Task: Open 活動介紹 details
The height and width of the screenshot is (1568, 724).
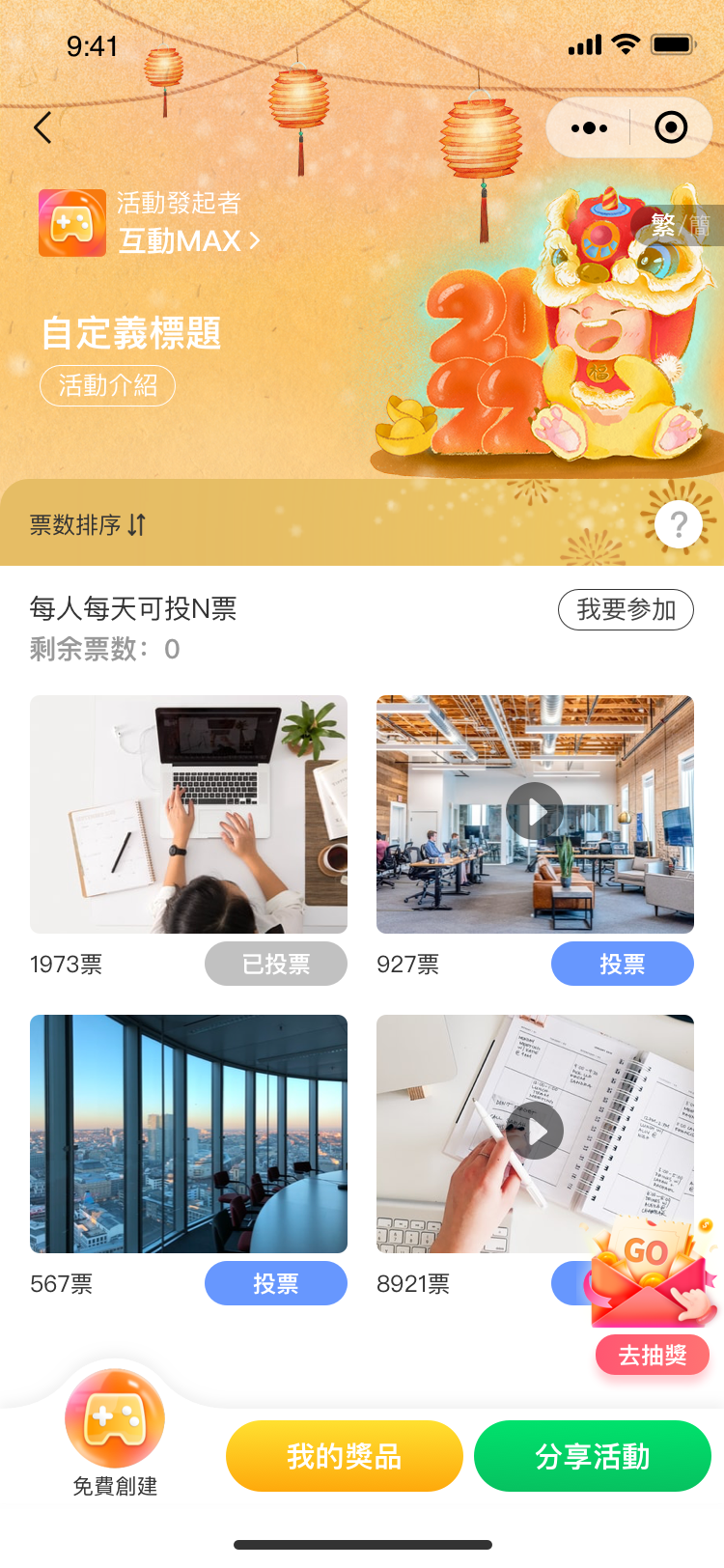Action: coord(107,386)
